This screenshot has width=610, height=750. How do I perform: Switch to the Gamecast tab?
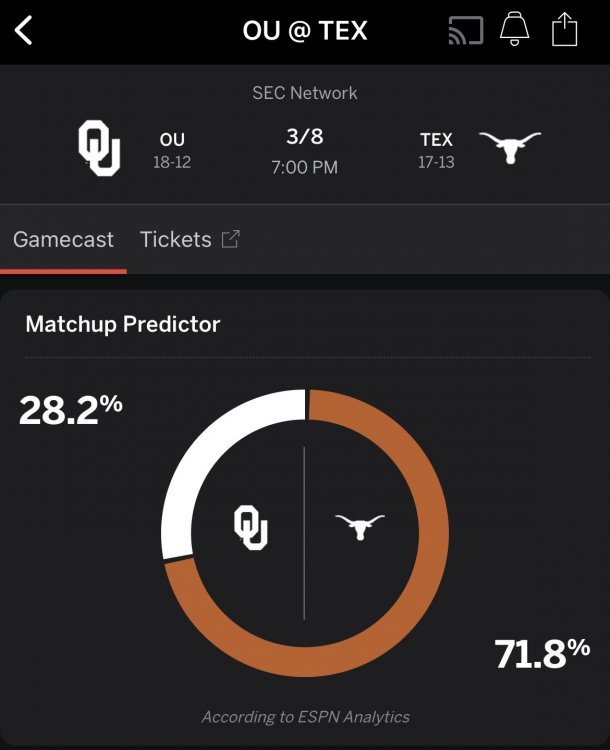(x=63, y=240)
